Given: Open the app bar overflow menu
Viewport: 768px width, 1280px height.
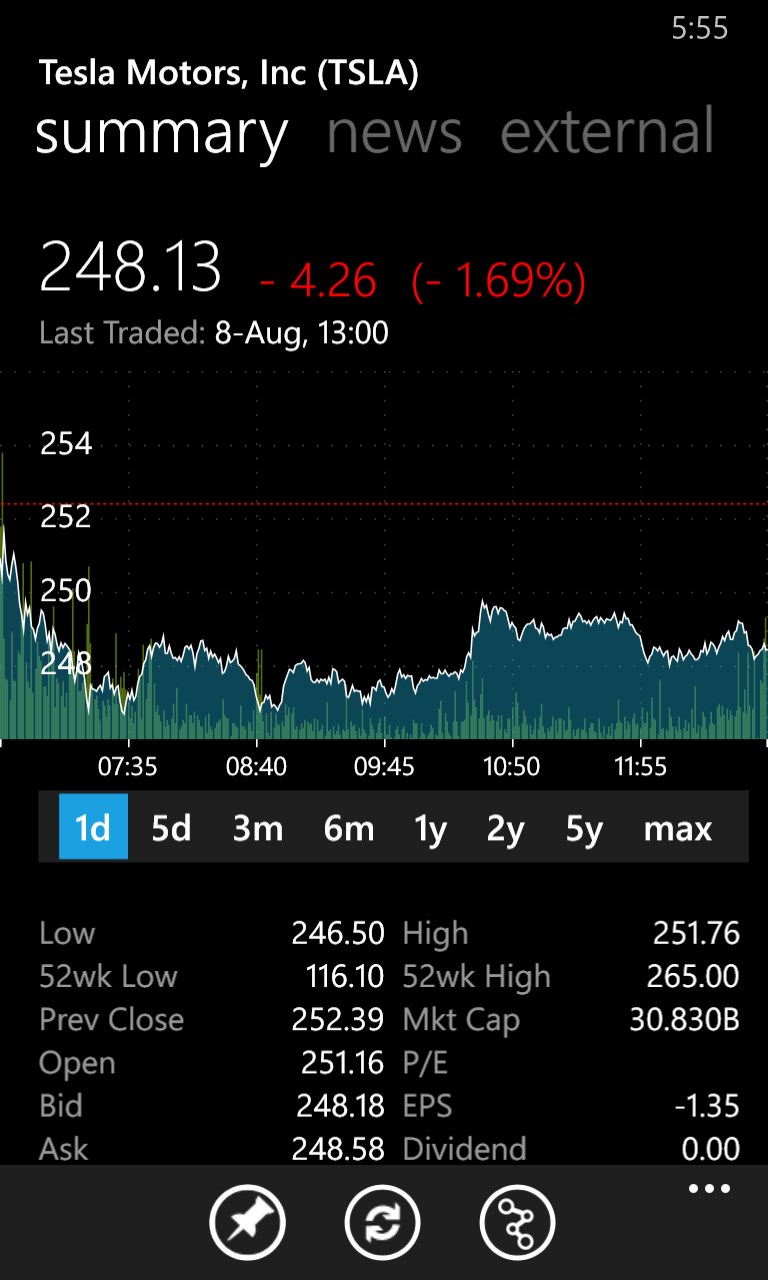Looking at the screenshot, I should coord(708,1188).
